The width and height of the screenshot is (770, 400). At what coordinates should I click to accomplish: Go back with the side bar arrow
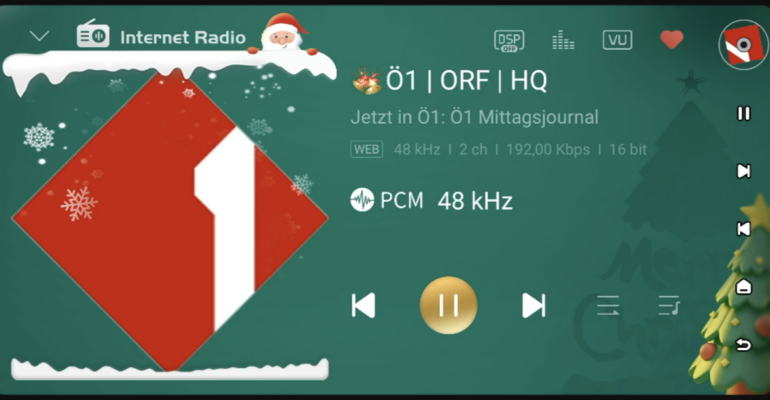(743, 345)
